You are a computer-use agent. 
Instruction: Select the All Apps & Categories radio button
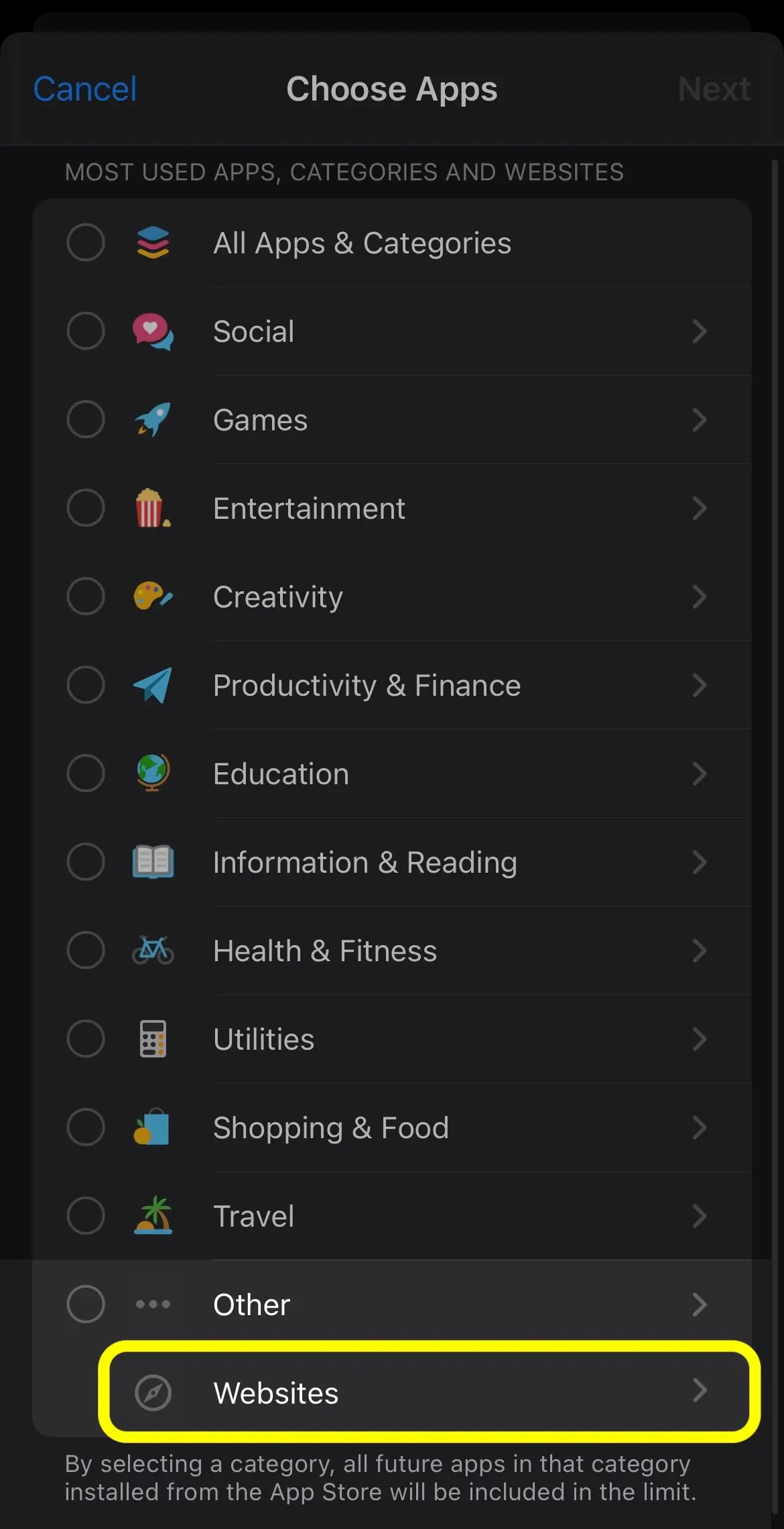click(x=86, y=243)
